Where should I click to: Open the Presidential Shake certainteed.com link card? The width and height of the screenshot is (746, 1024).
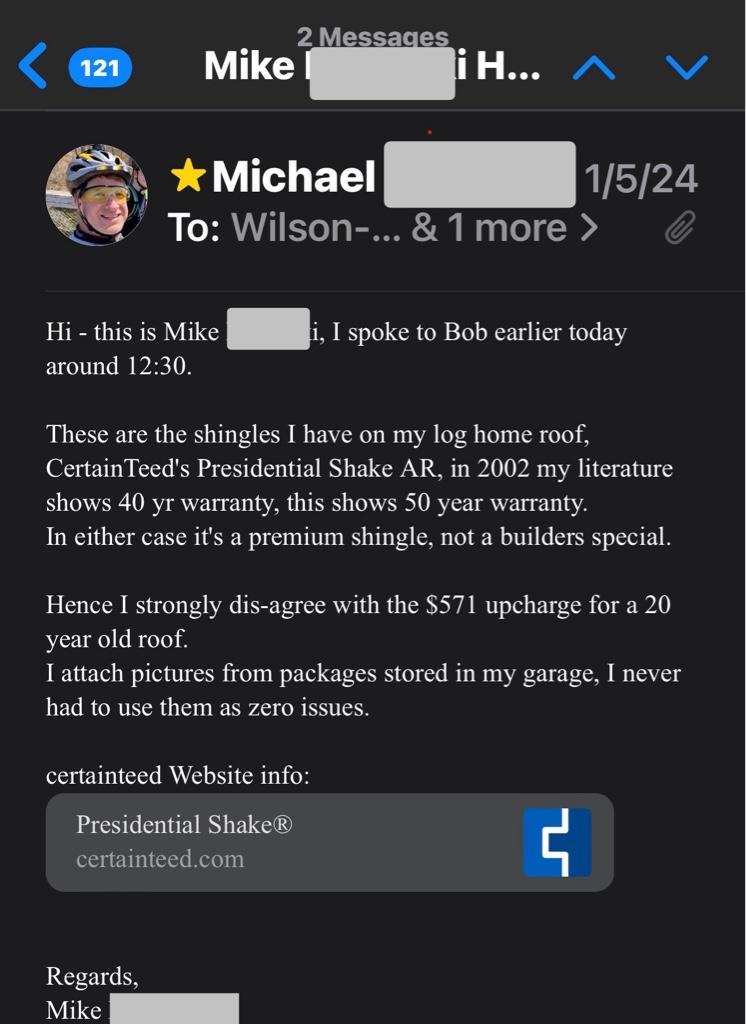pyautogui.click(x=329, y=842)
